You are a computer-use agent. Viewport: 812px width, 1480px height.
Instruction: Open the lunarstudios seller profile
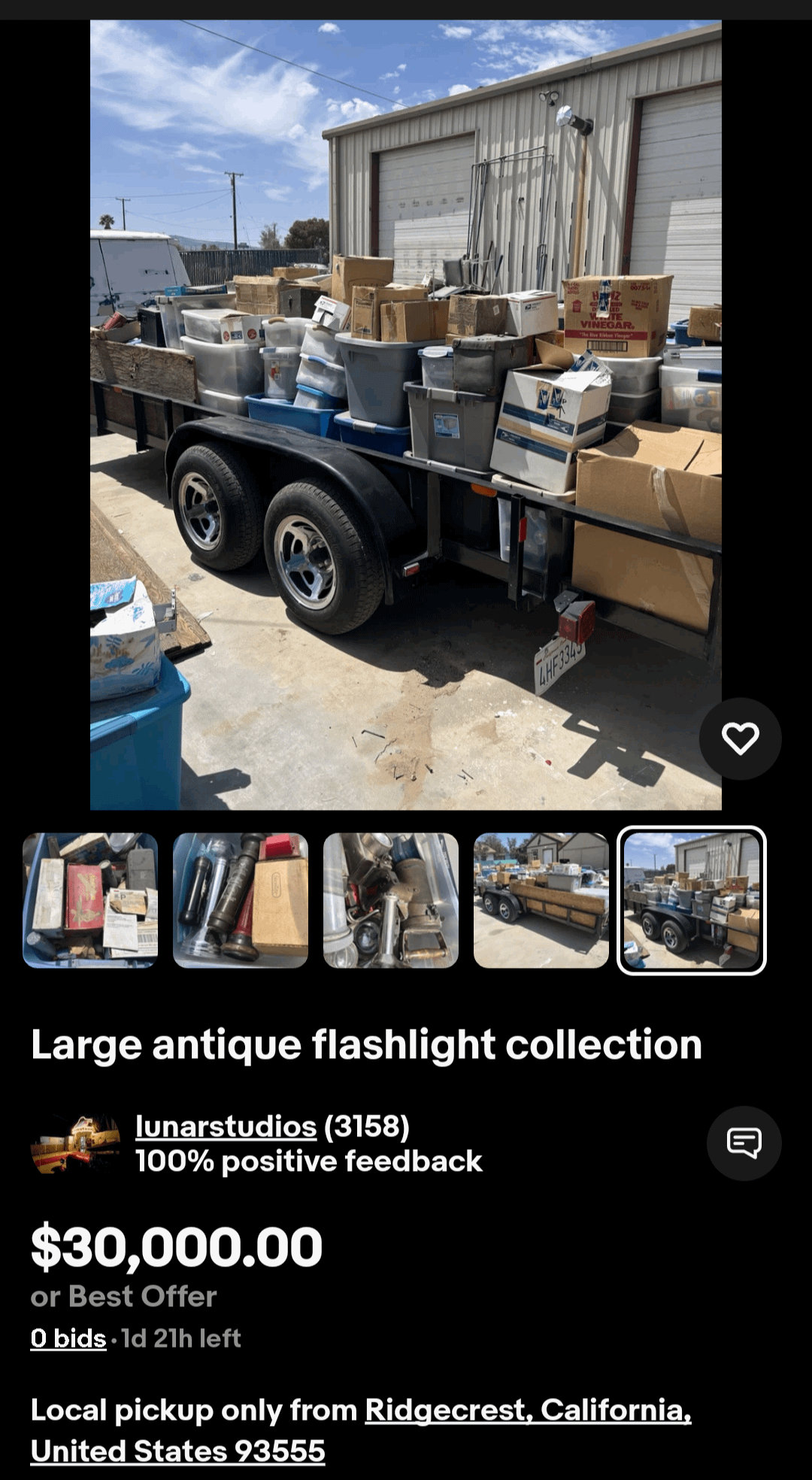click(x=226, y=1127)
